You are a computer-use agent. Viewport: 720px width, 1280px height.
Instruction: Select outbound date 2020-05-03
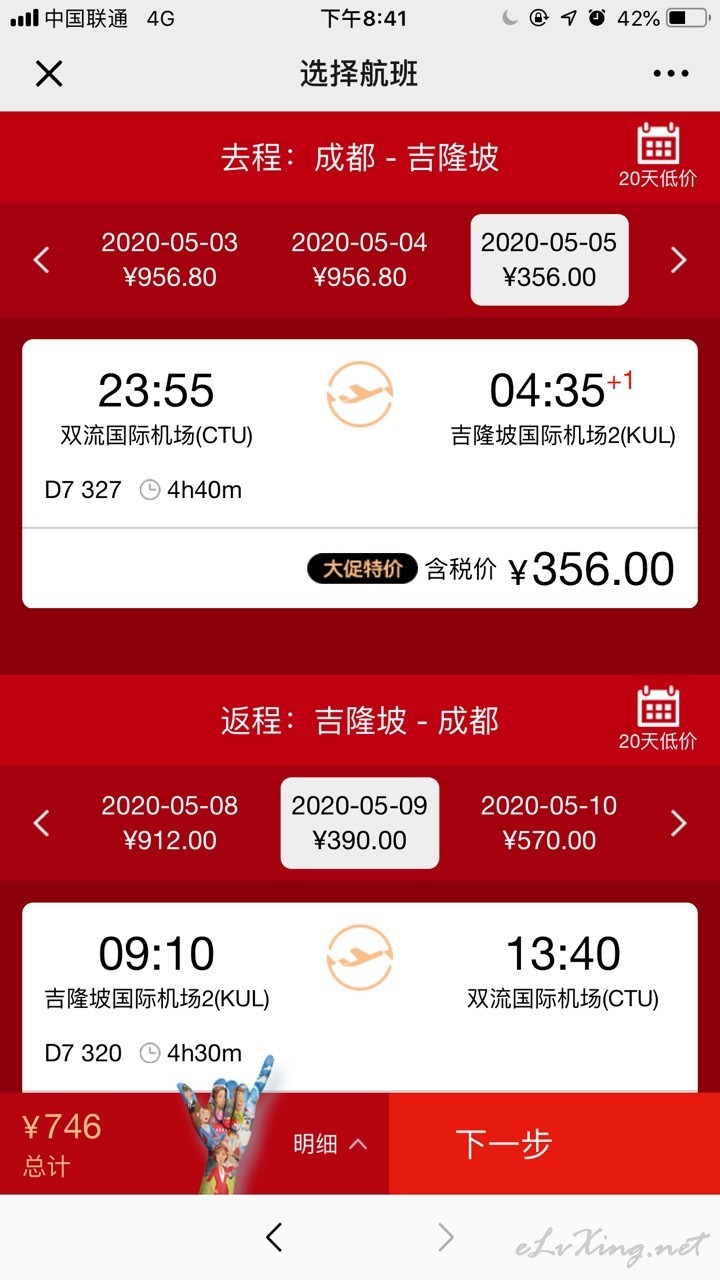tap(170, 260)
